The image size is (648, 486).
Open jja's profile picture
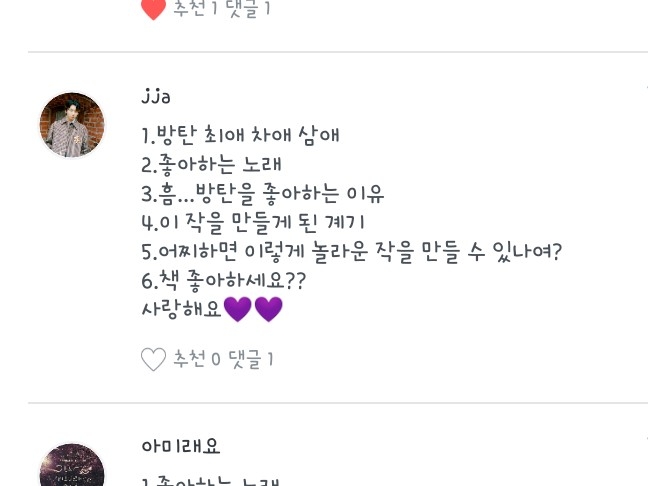tap(72, 125)
